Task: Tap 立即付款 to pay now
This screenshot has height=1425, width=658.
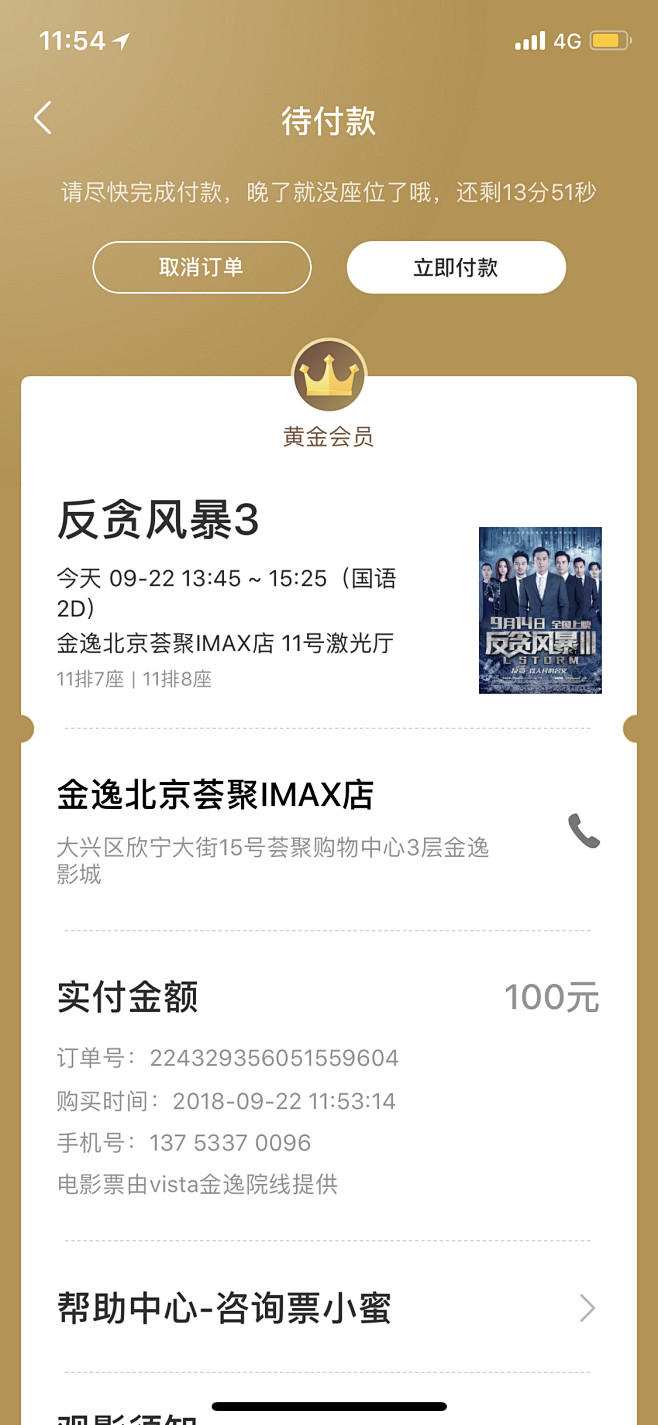Action: (456, 268)
